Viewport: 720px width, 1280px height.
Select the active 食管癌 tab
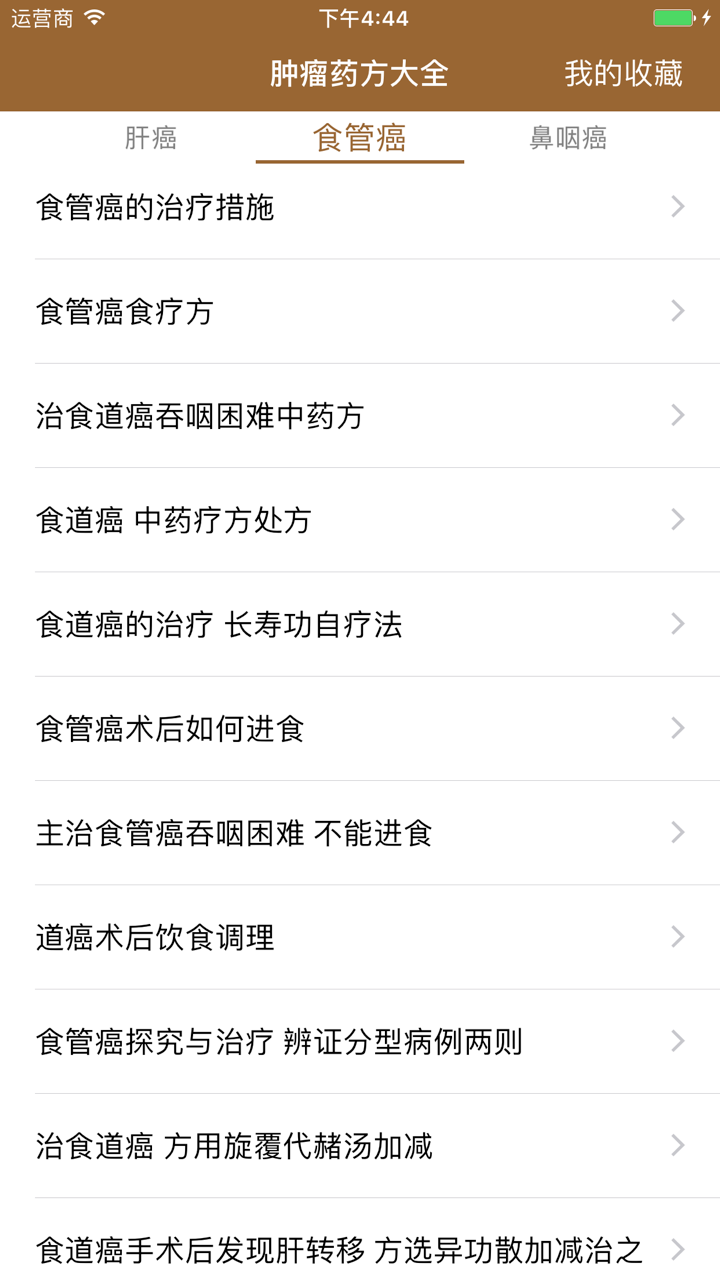(x=360, y=139)
